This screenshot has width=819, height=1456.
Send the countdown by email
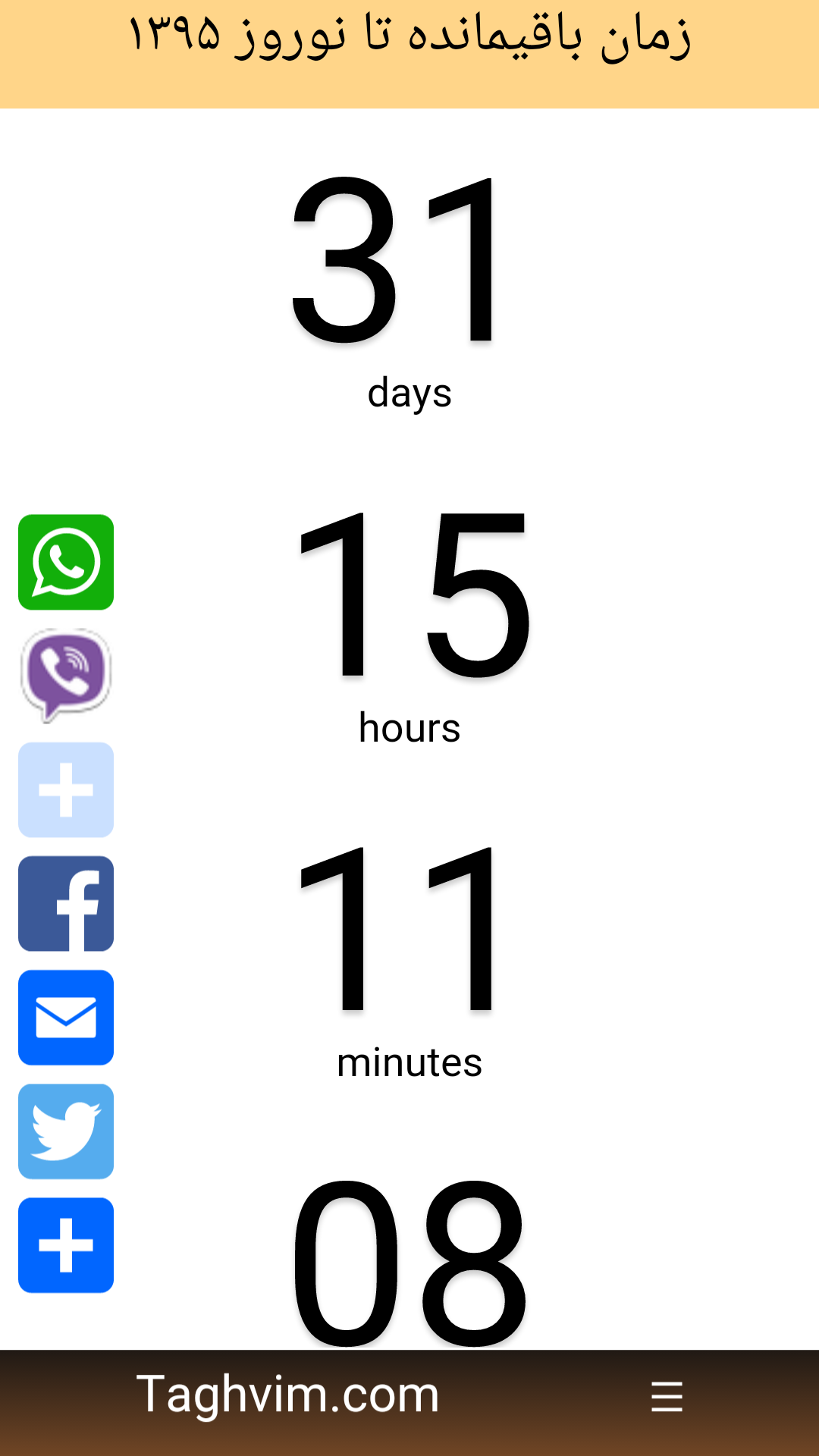pyautogui.click(x=66, y=1017)
